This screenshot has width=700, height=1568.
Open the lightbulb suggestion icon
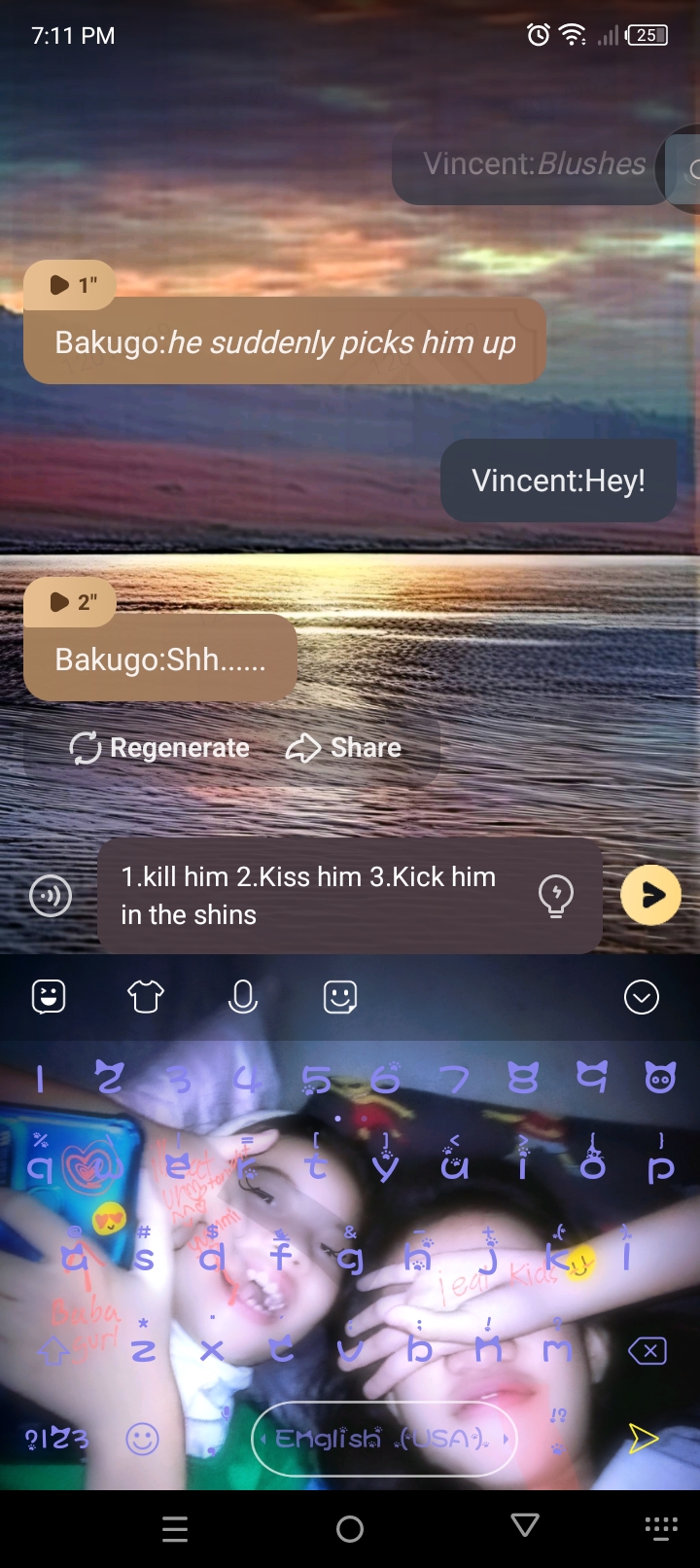(x=556, y=896)
